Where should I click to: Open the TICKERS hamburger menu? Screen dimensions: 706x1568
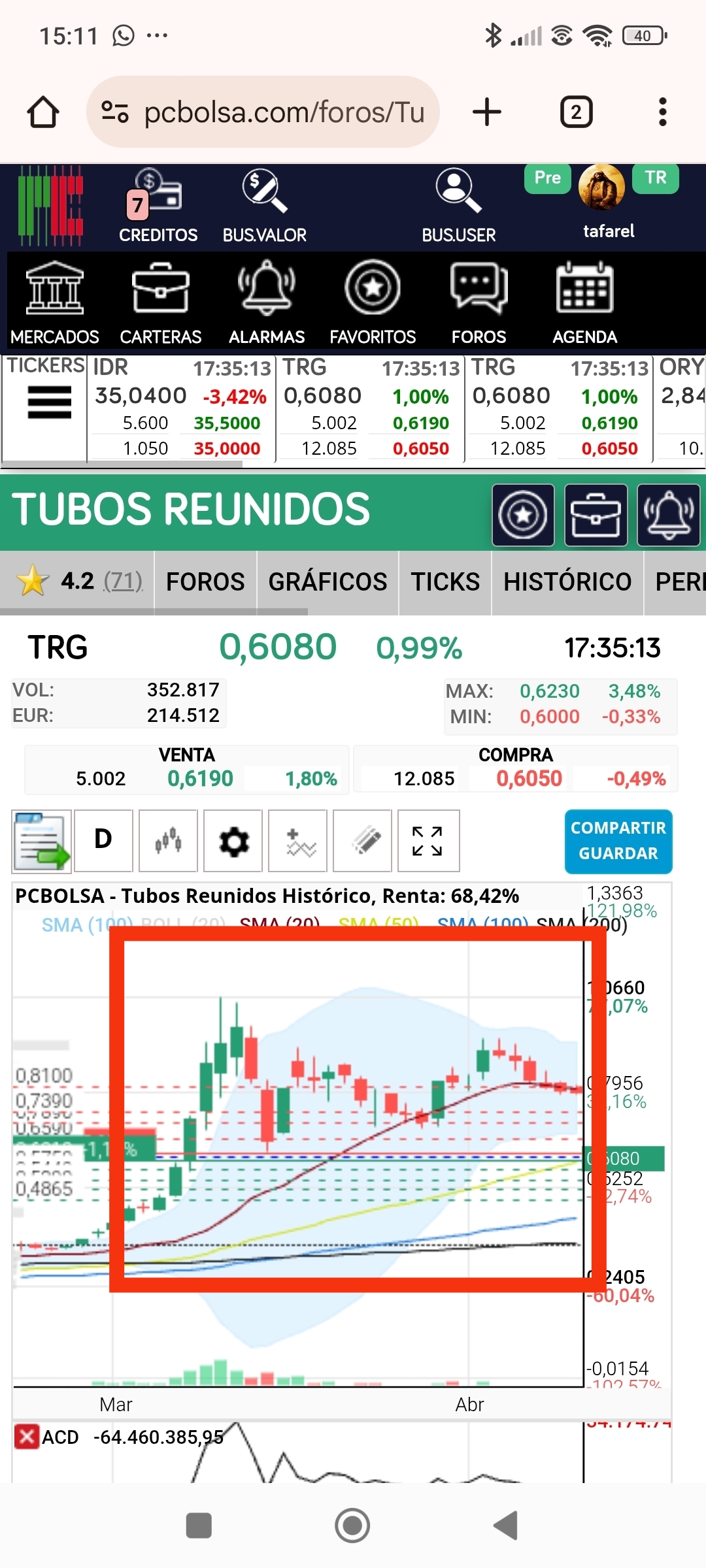pos(50,402)
